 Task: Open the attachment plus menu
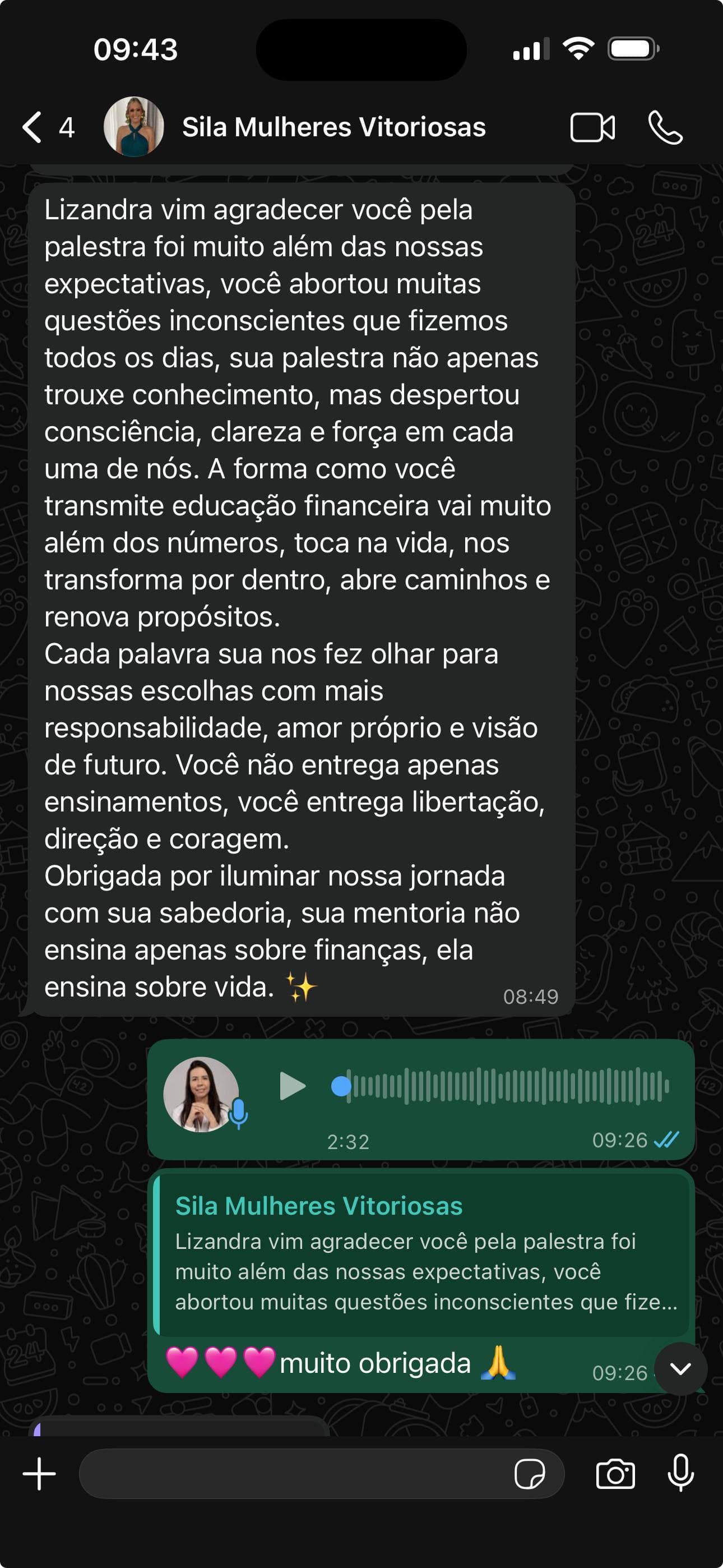coord(38,1474)
